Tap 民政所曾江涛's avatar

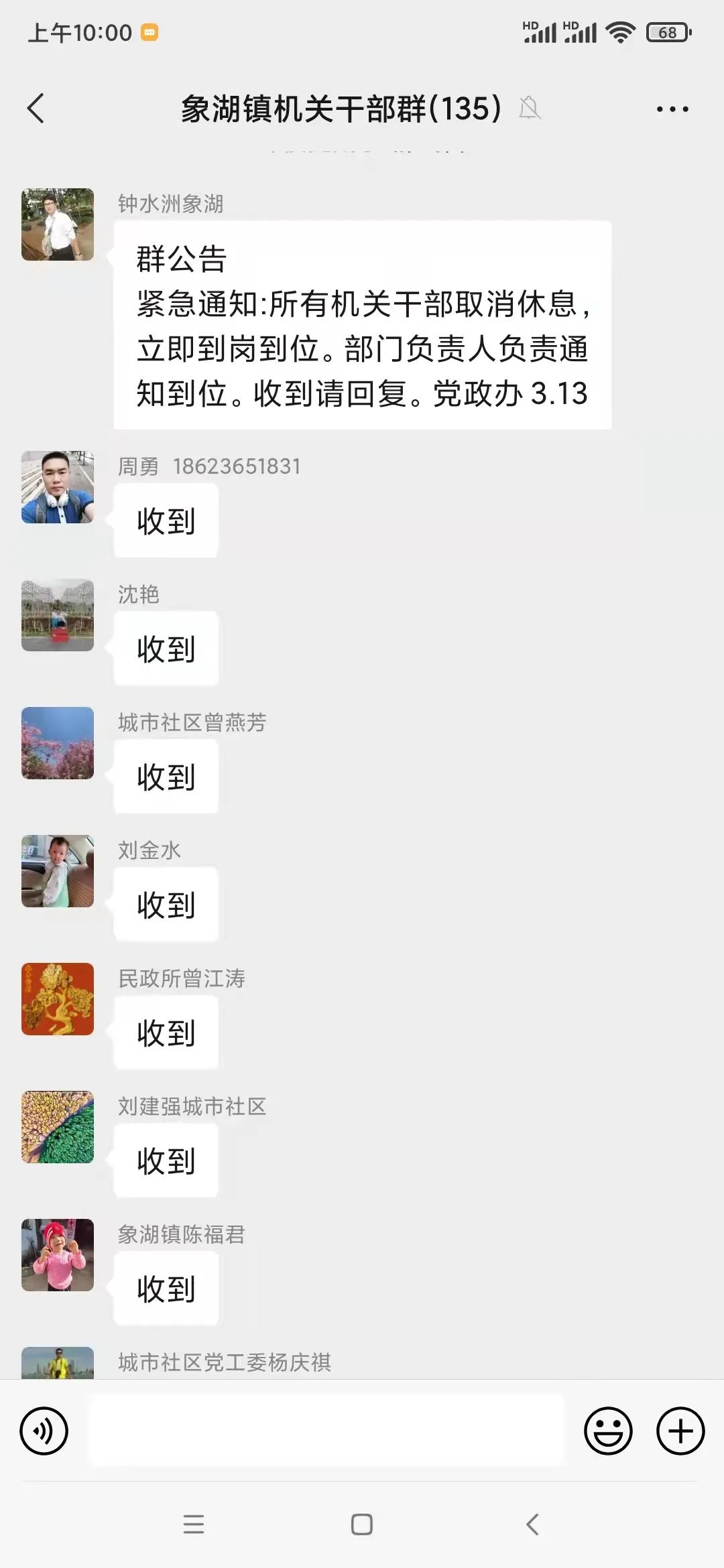(x=58, y=999)
